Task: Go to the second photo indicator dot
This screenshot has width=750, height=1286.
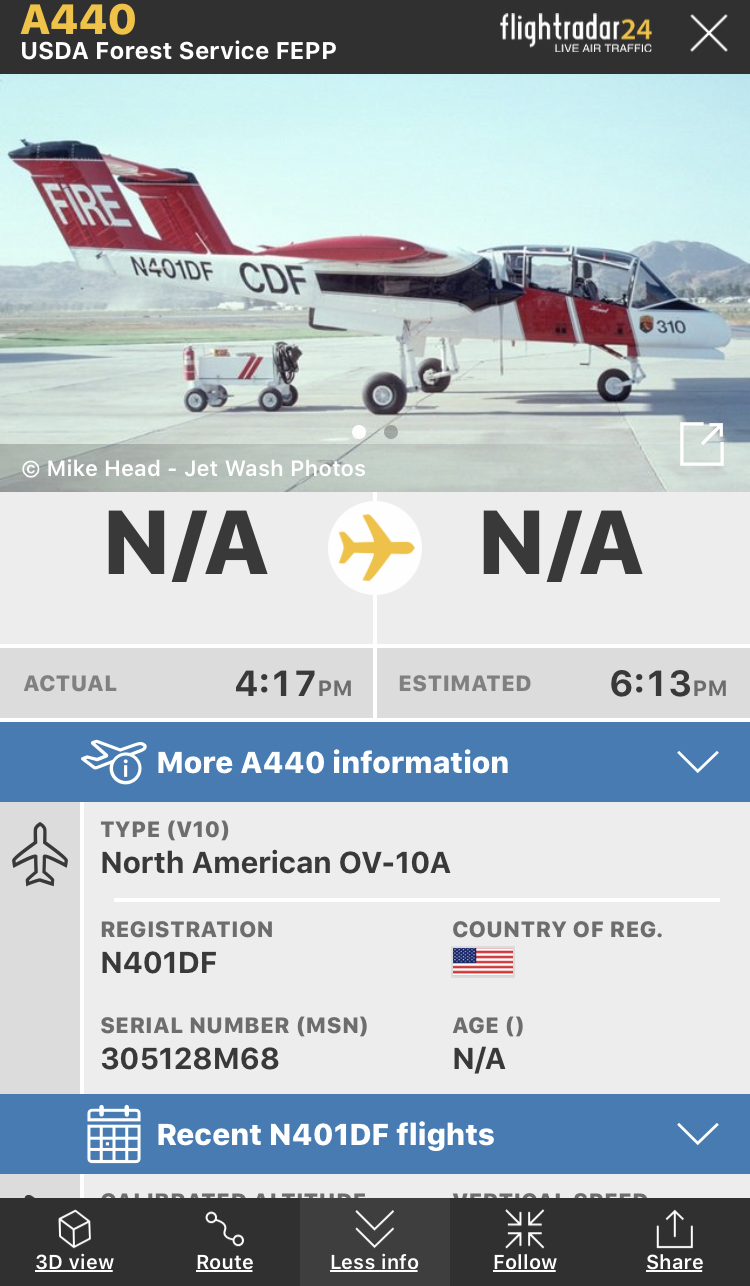Action: click(391, 432)
